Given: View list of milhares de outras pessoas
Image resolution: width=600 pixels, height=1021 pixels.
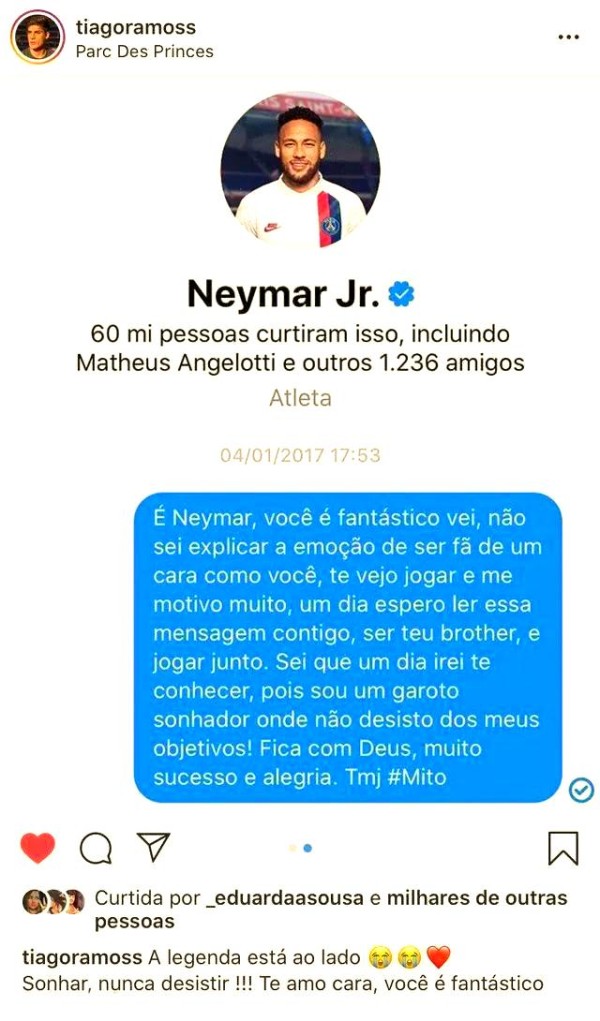Looking at the screenshot, I should (331, 910).
